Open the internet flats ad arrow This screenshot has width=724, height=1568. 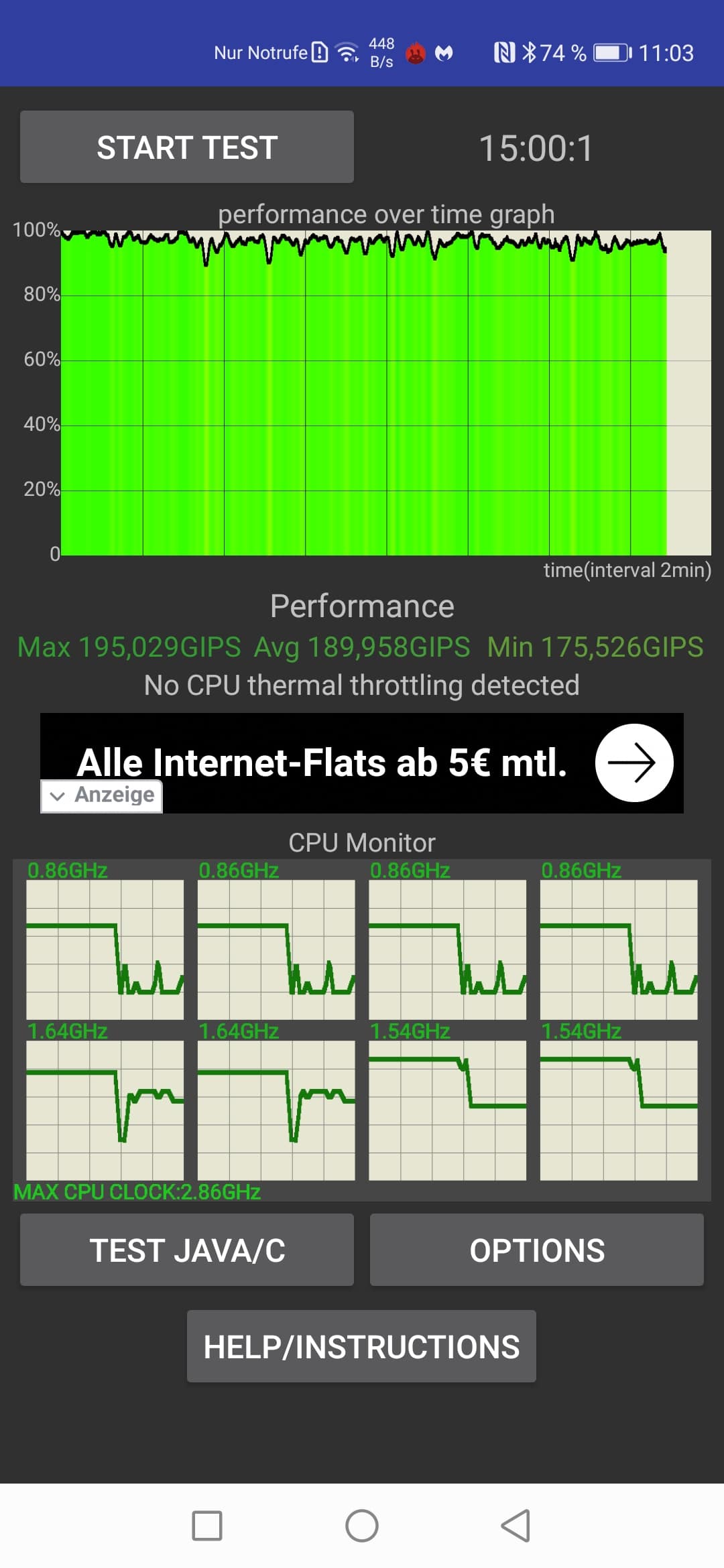click(634, 763)
